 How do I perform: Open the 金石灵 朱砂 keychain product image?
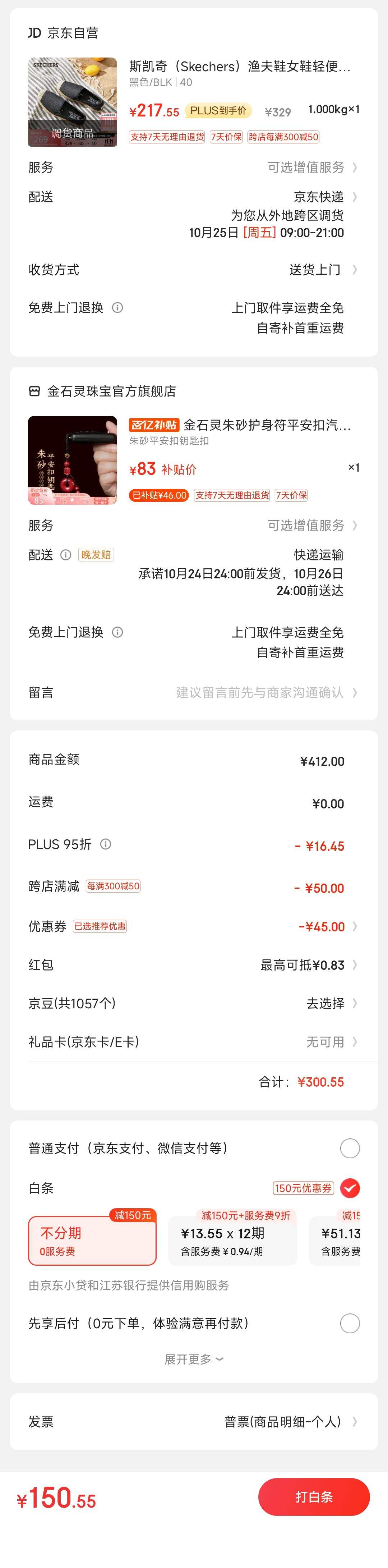[72, 460]
